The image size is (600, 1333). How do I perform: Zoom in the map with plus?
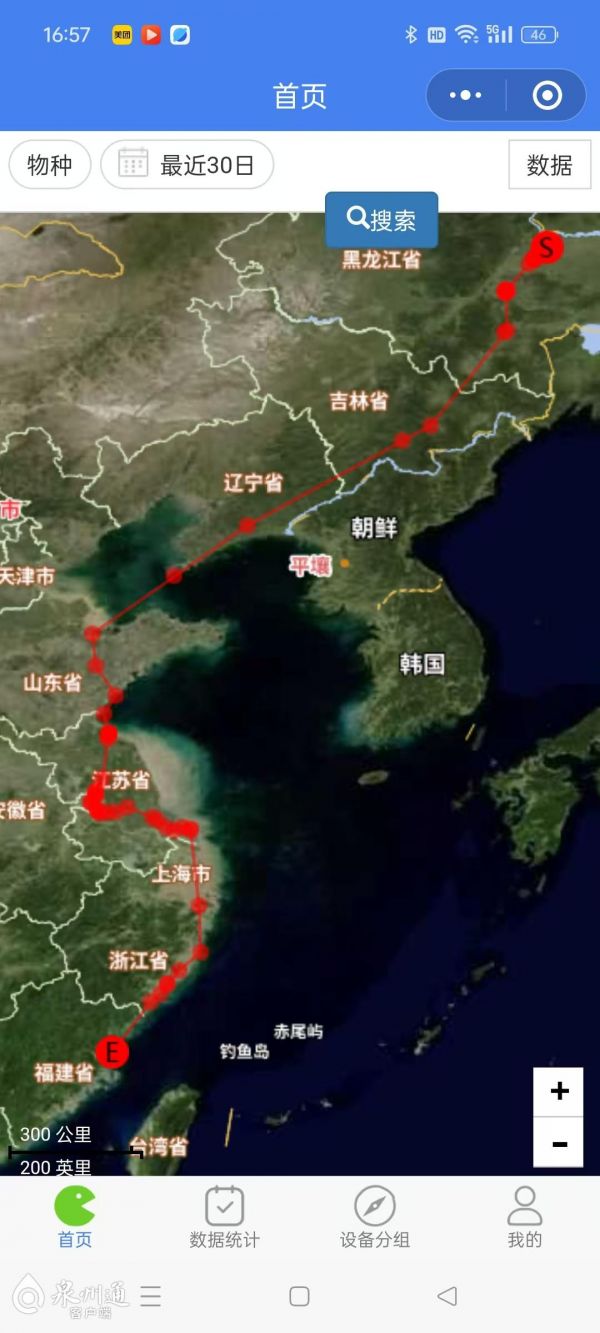(558, 1092)
